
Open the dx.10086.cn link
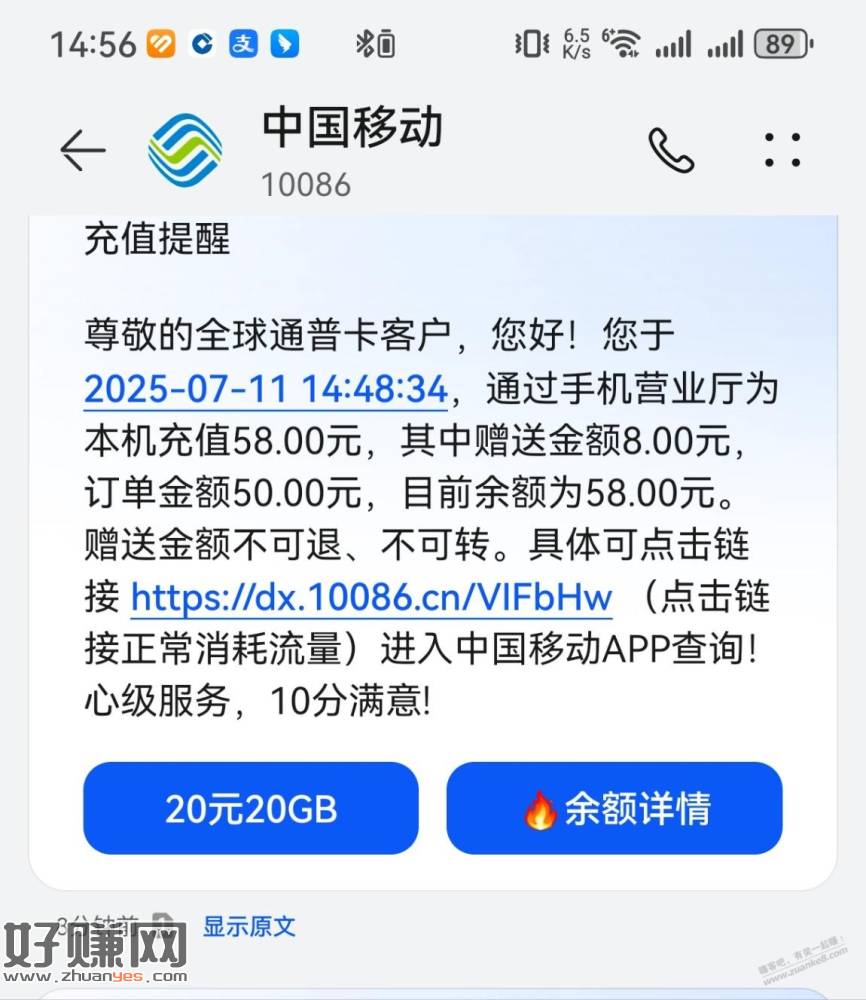click(x=371, y=598)
